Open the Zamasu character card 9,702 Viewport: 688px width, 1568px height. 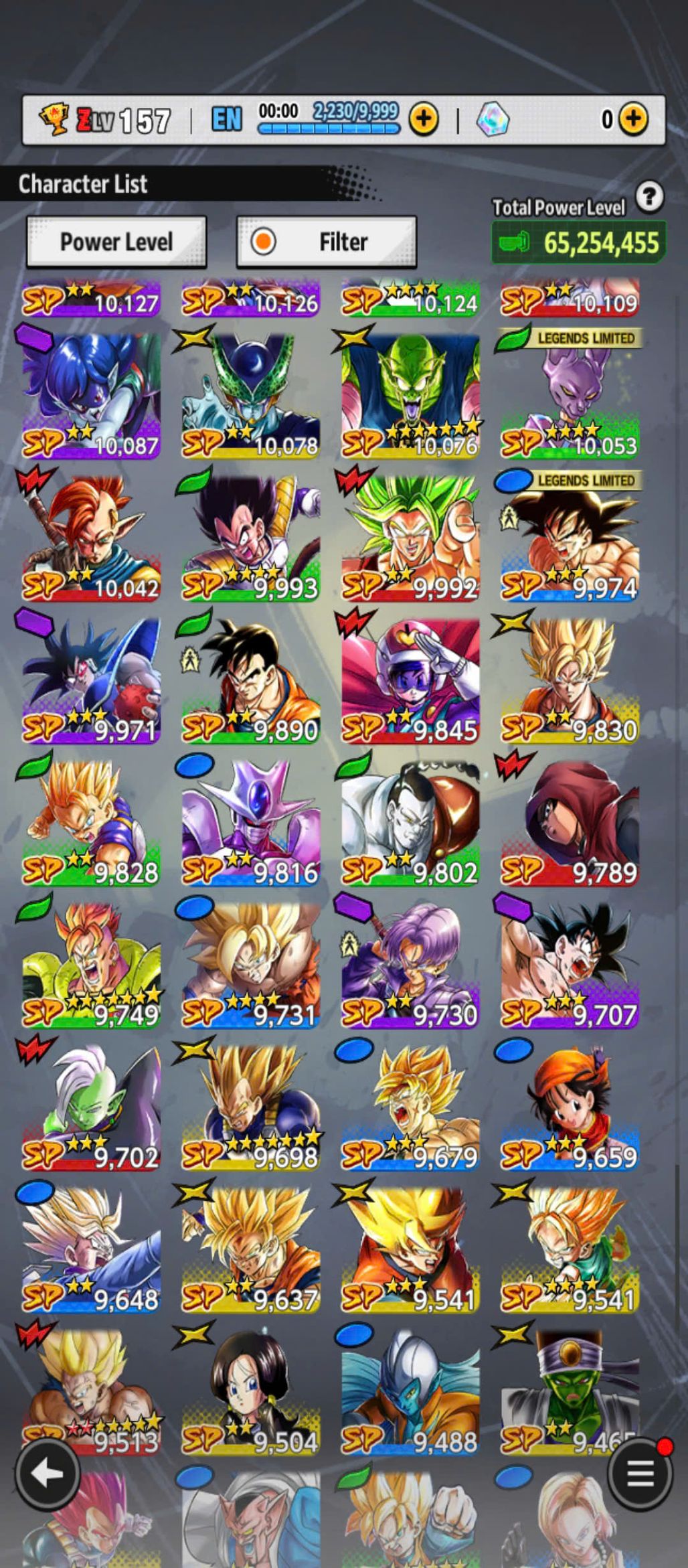pos(92,1107)
